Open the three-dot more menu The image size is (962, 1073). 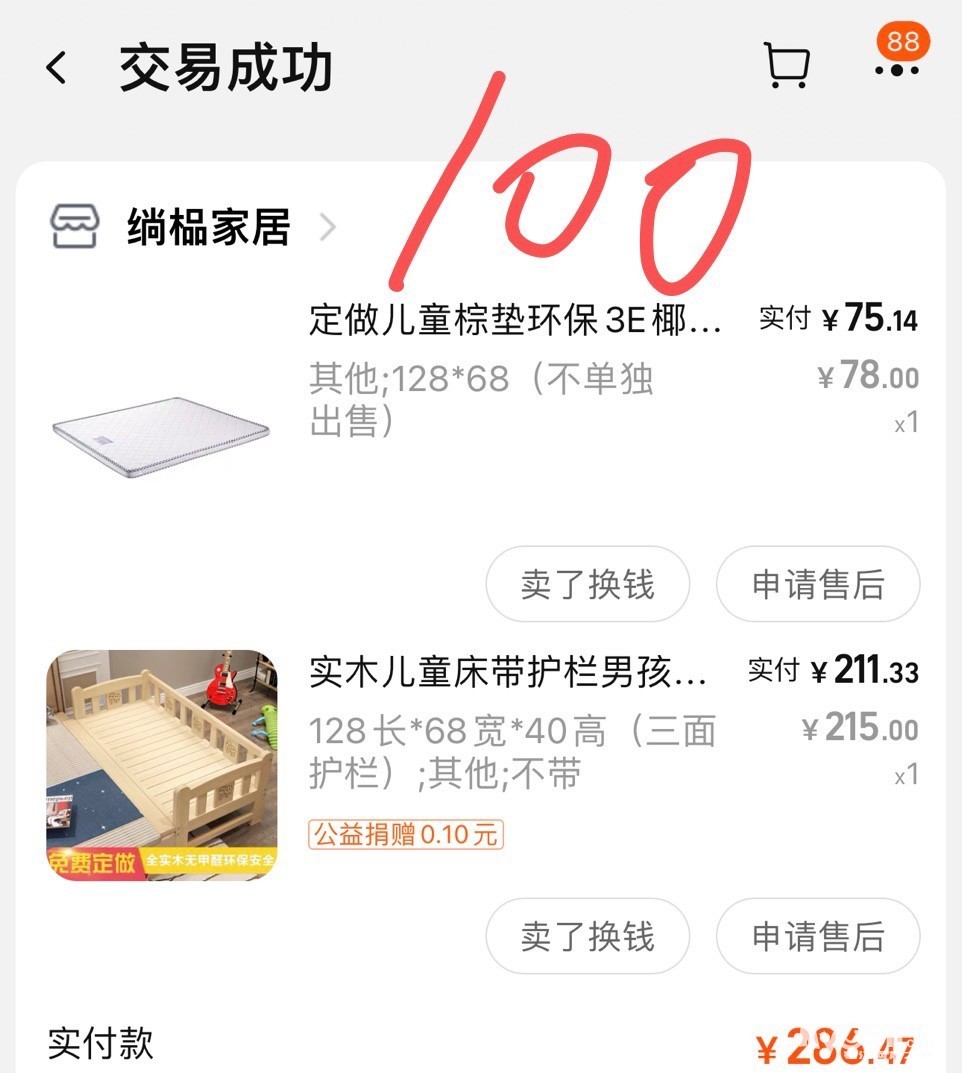pos(896,69)
